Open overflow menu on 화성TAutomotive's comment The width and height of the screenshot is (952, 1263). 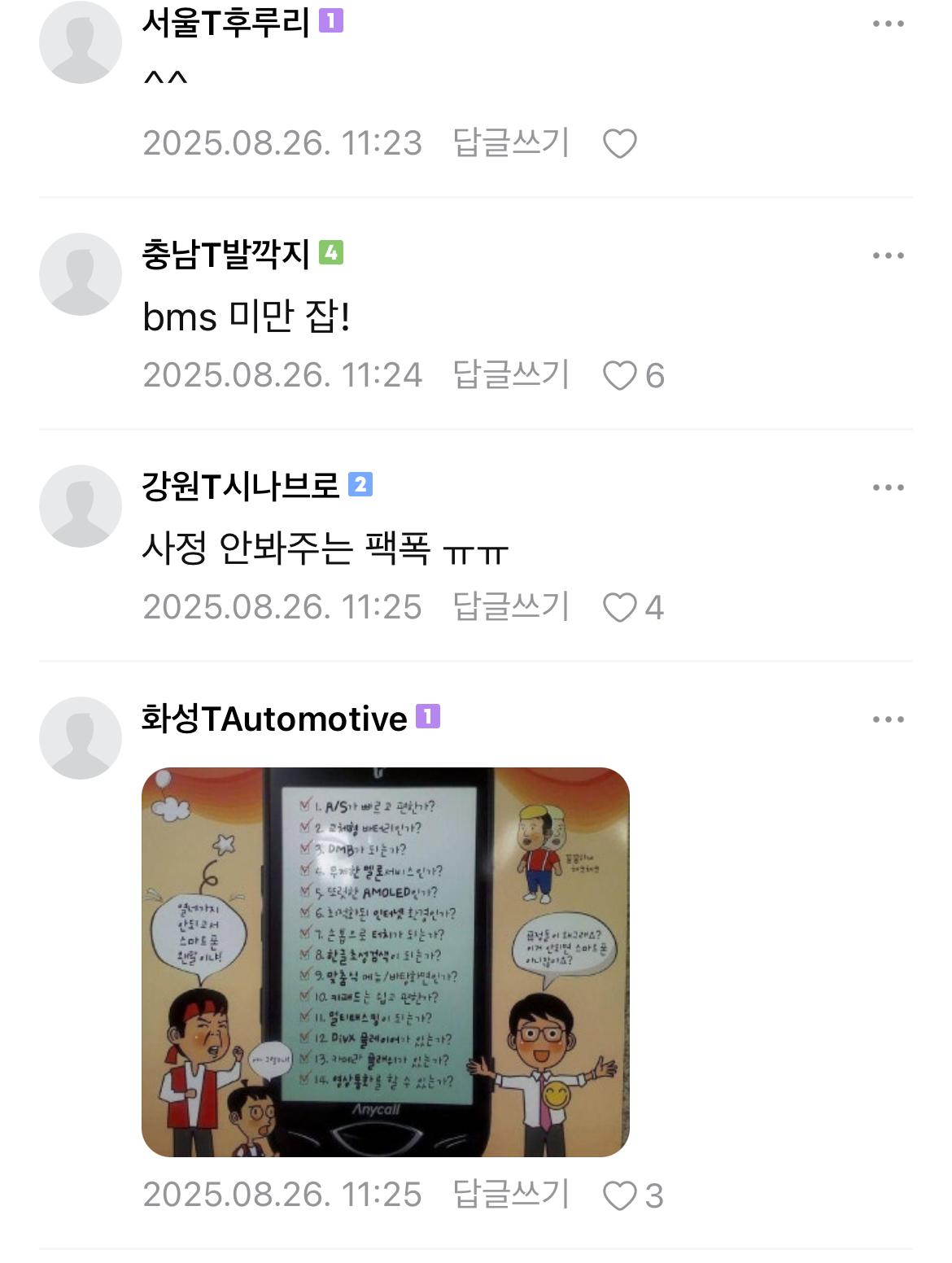[888, 719]
